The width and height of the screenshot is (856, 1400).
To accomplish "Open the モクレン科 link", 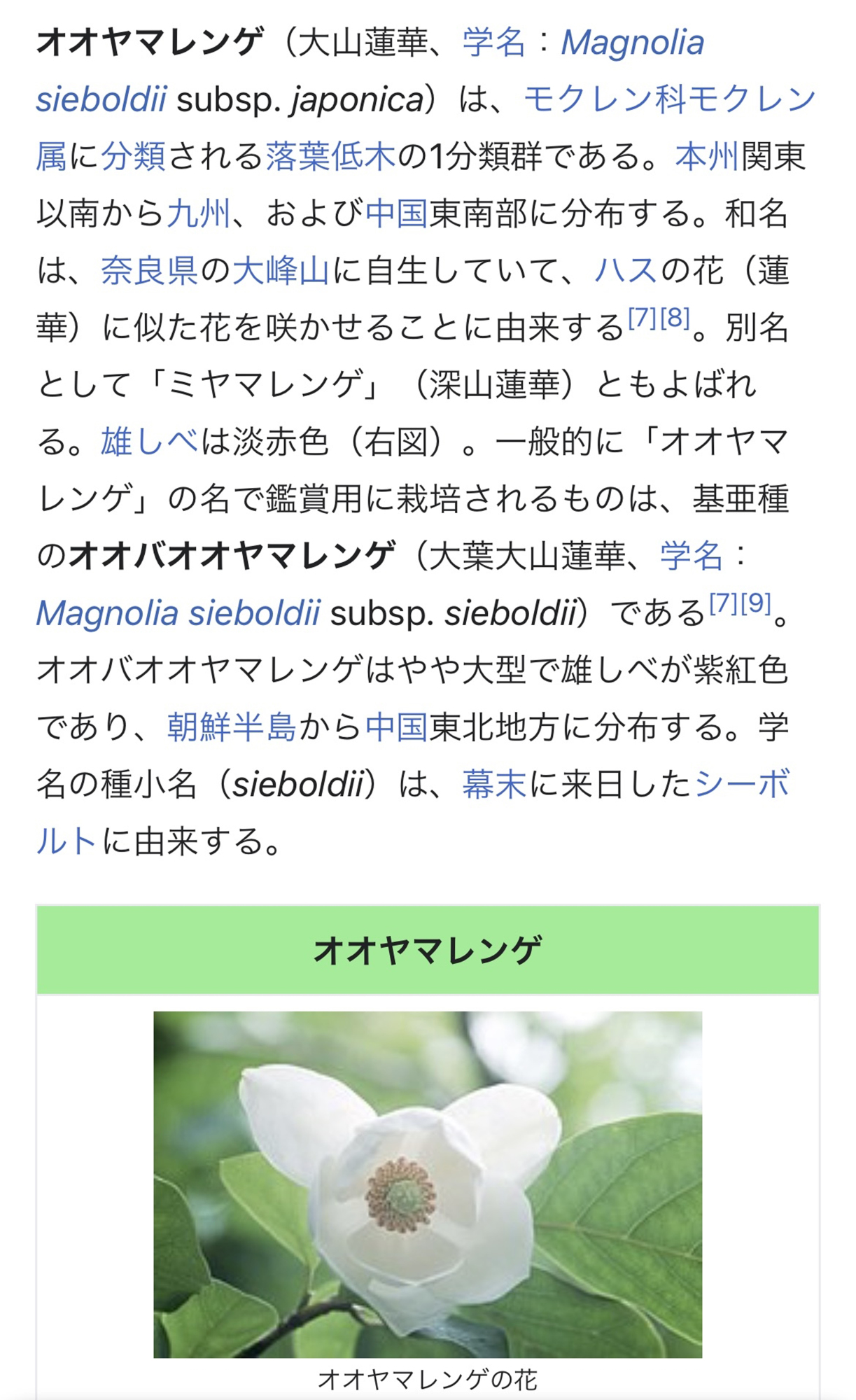I will 605,99.
